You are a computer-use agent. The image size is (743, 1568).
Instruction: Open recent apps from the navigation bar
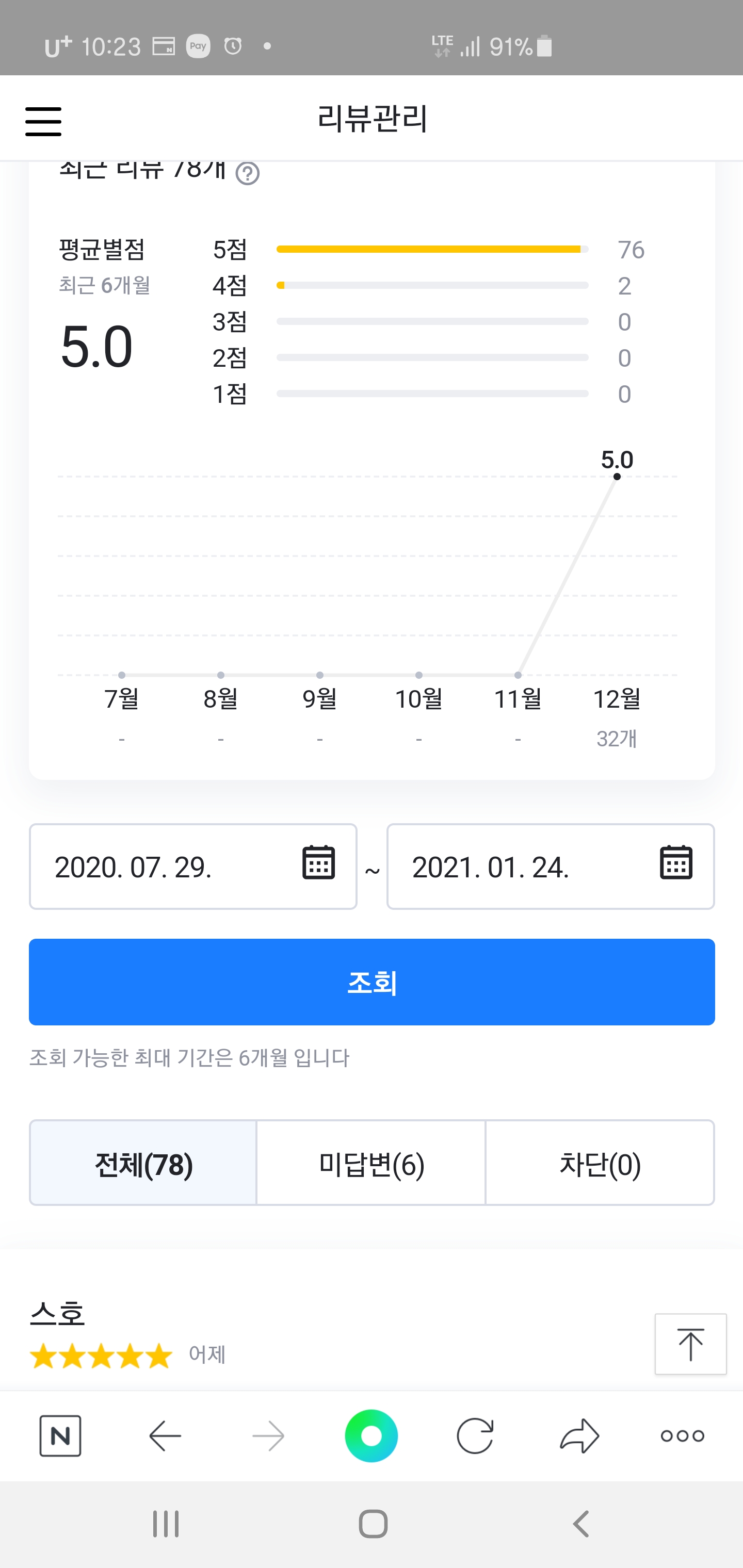(x=166, y=1524)
